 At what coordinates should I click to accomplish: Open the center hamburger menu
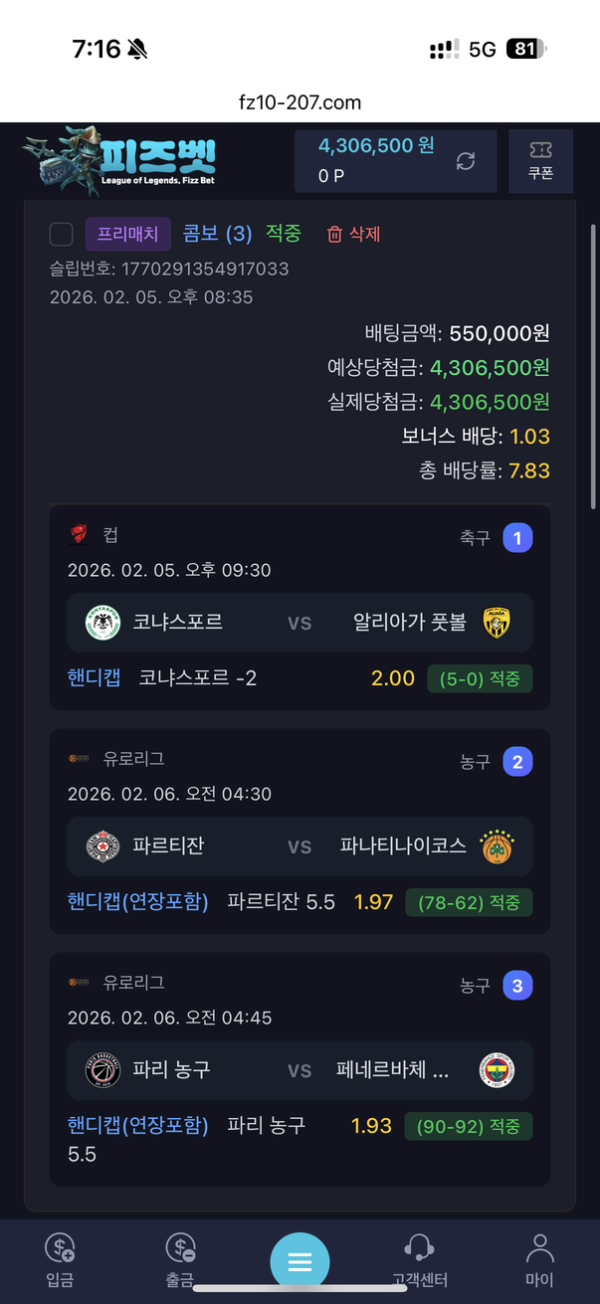[x=300, y=1261]
